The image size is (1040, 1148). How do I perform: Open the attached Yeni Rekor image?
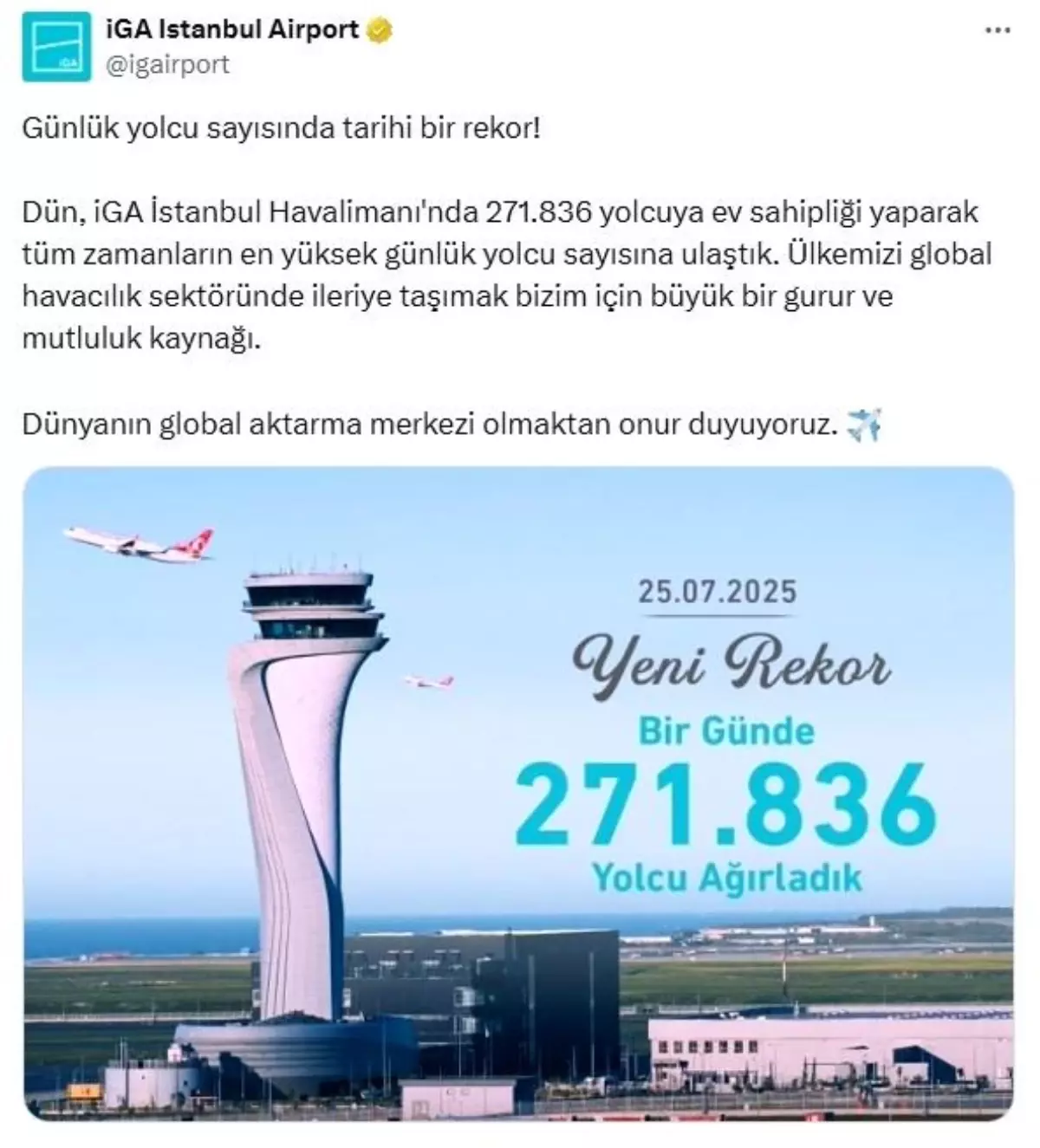pos(518,793)
